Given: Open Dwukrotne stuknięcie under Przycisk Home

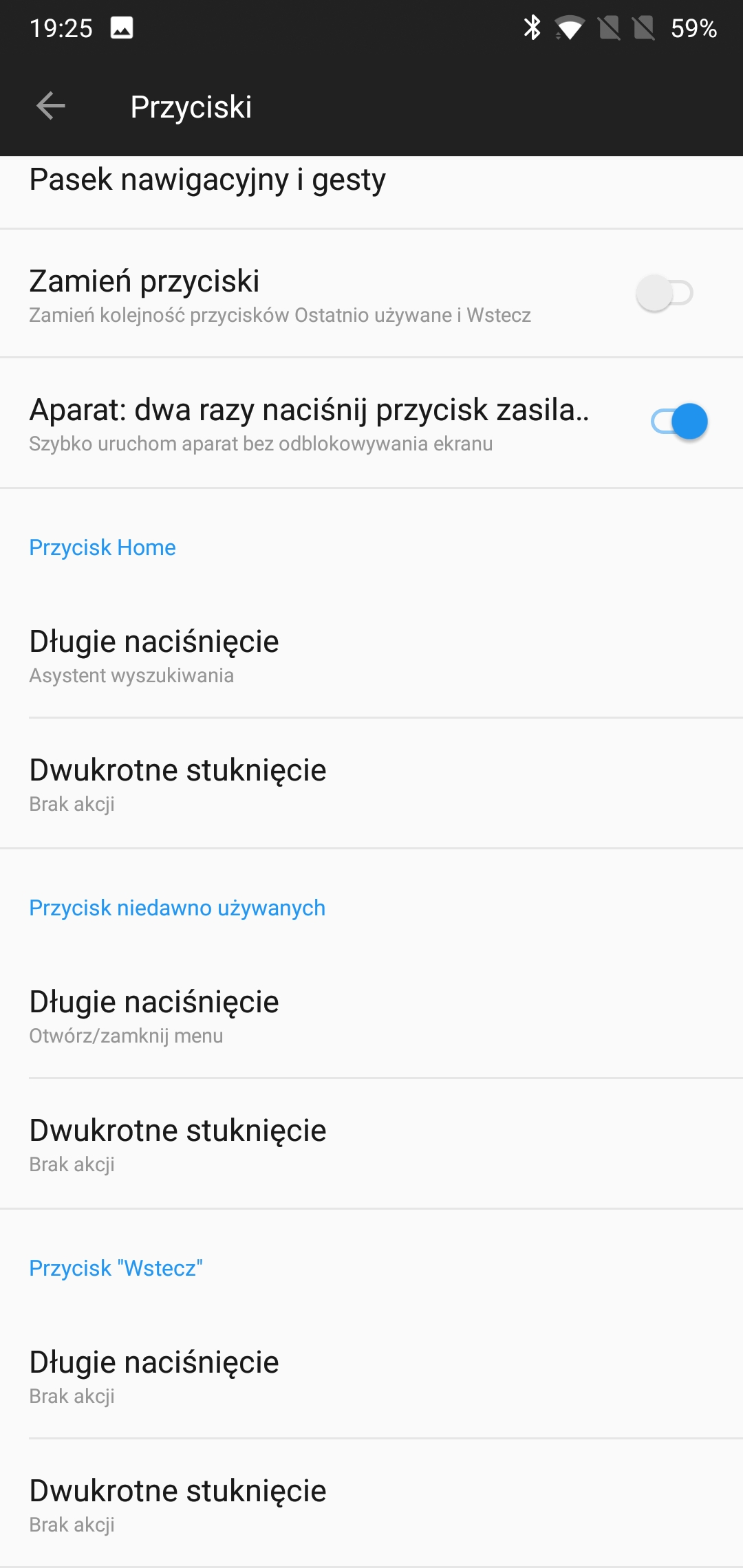Looking at the screenshot, I should [x=371, y=783].
